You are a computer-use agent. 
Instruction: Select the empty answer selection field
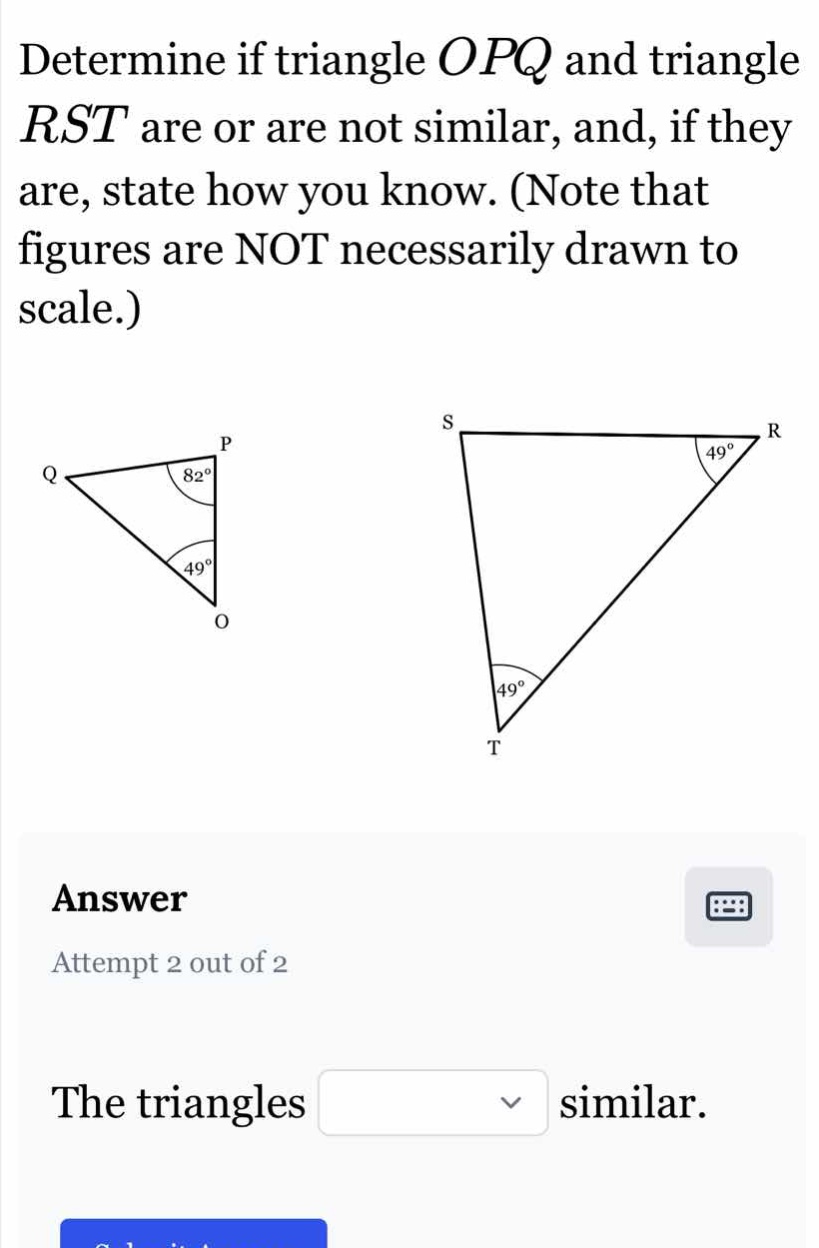click(x=420, y=1104)
